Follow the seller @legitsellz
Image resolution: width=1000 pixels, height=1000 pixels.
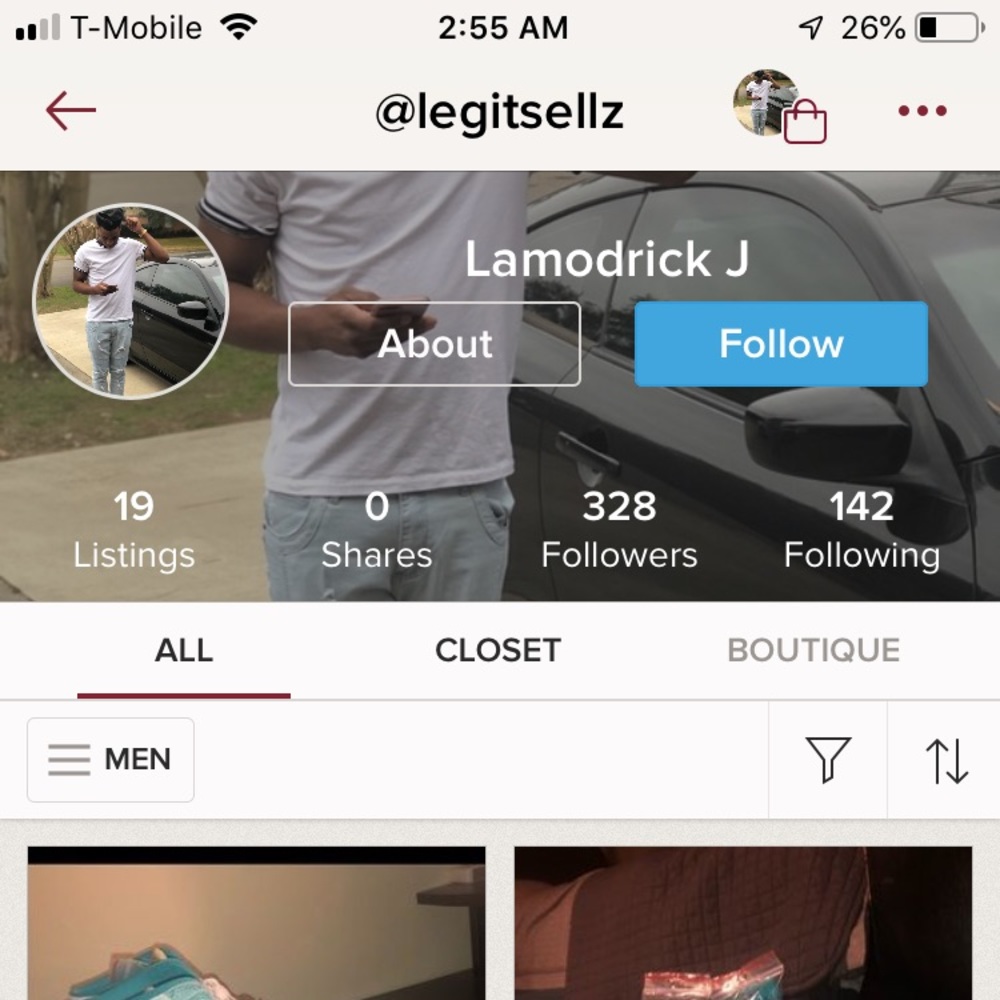[x=781, y=344]
